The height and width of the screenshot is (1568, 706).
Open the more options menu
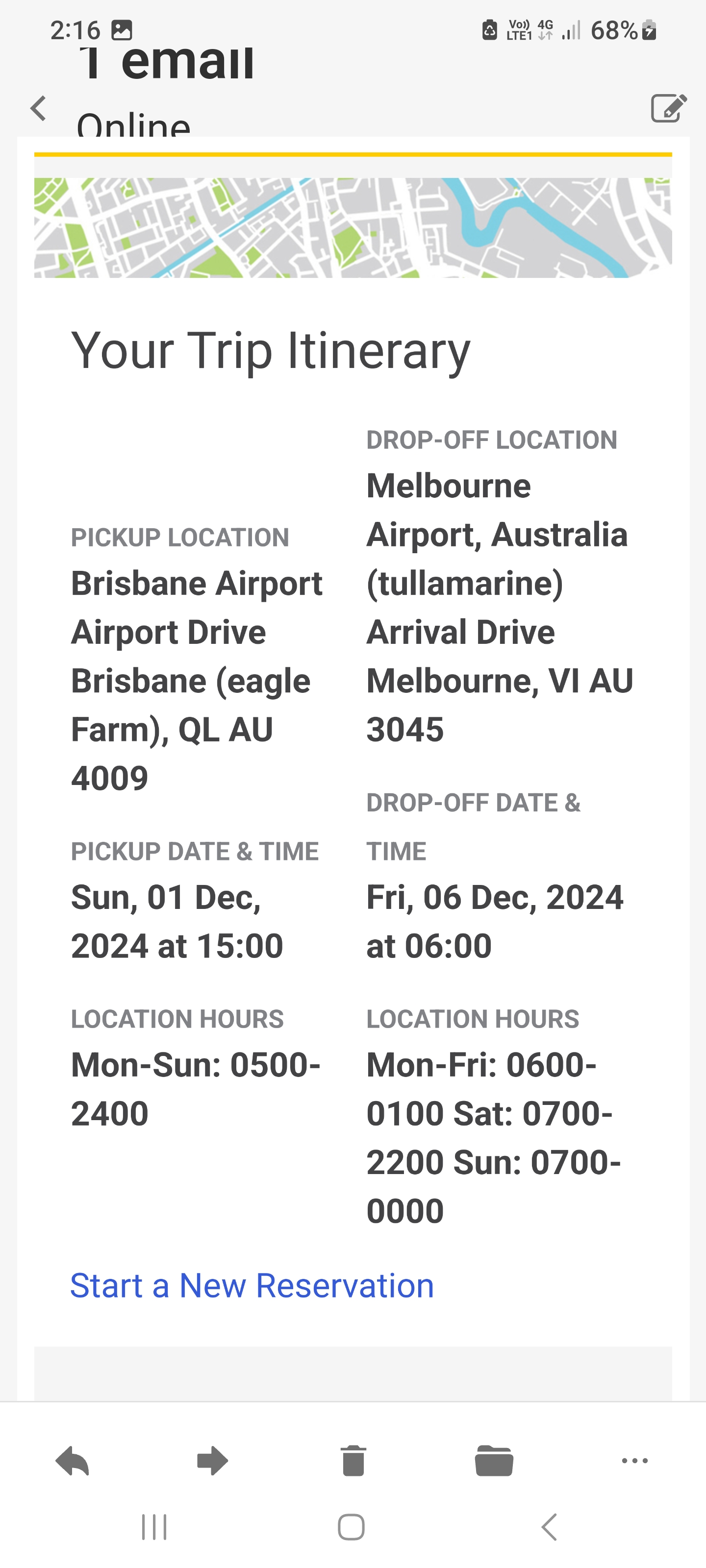point(635,1460)
